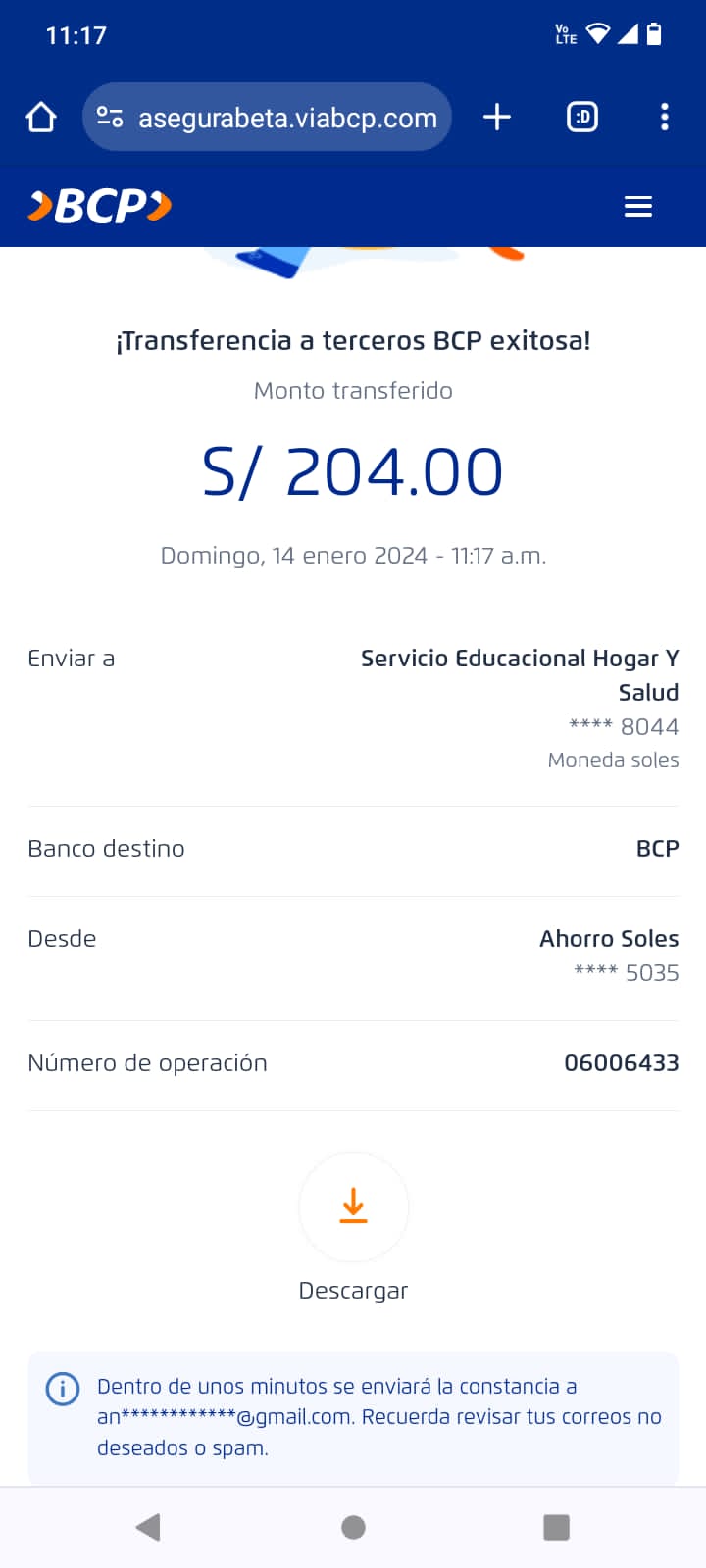The width and height of the screenshot is (706, 1568).
Task: Show recent apps
Action: point(556,1527)
